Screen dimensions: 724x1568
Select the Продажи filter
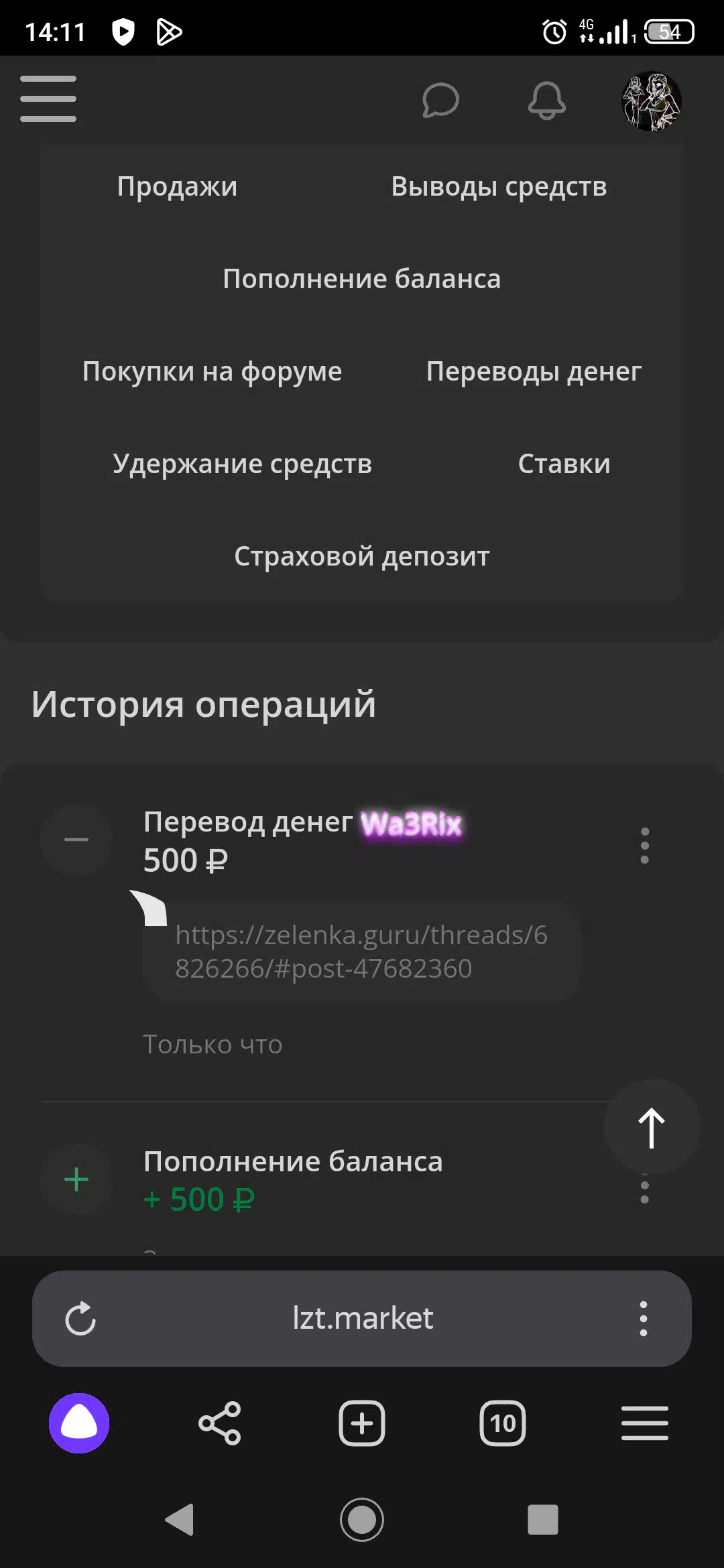click(177, 186)
